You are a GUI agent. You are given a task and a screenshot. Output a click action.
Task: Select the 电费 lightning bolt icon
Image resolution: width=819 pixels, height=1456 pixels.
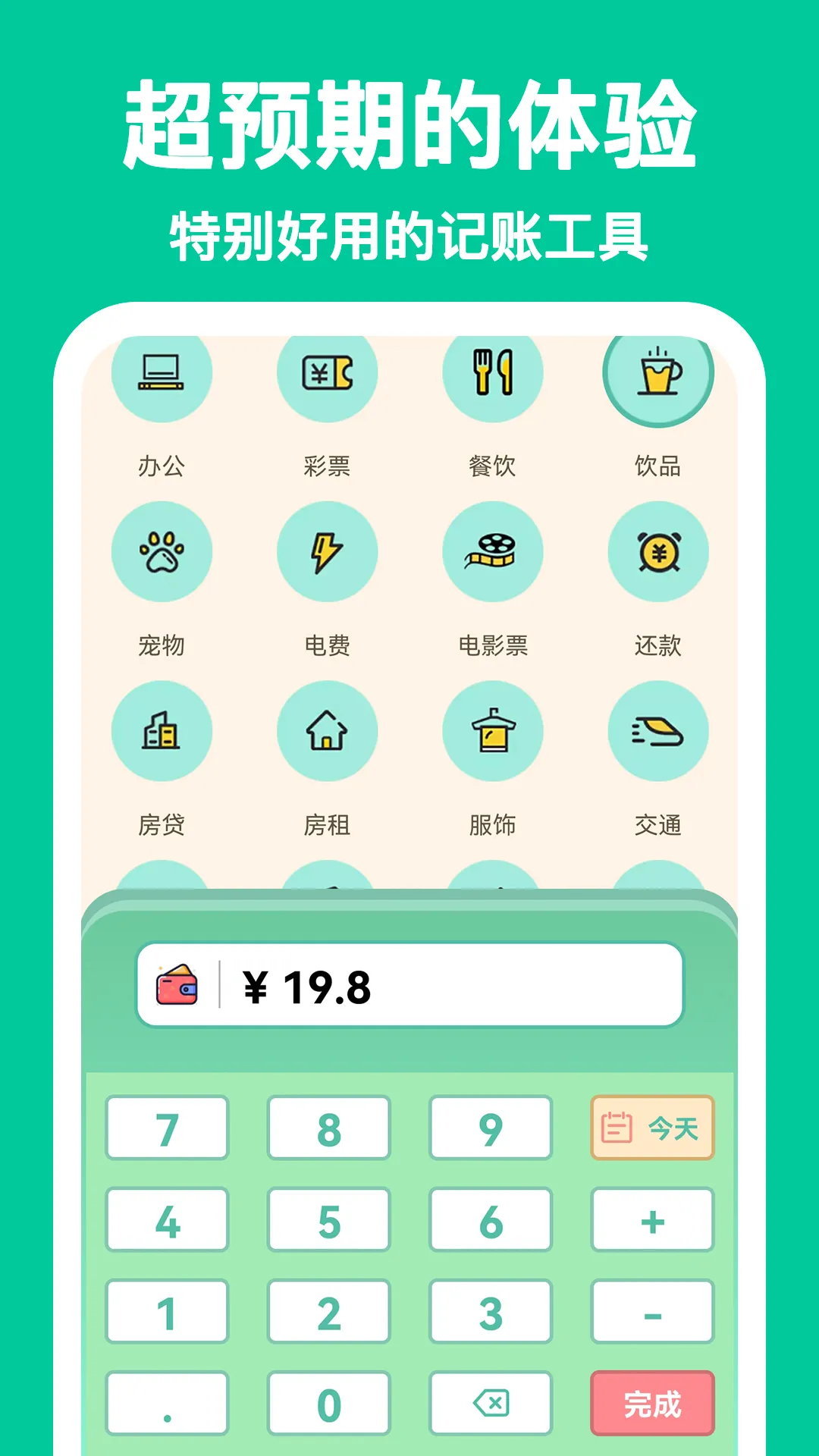(328, 553)
